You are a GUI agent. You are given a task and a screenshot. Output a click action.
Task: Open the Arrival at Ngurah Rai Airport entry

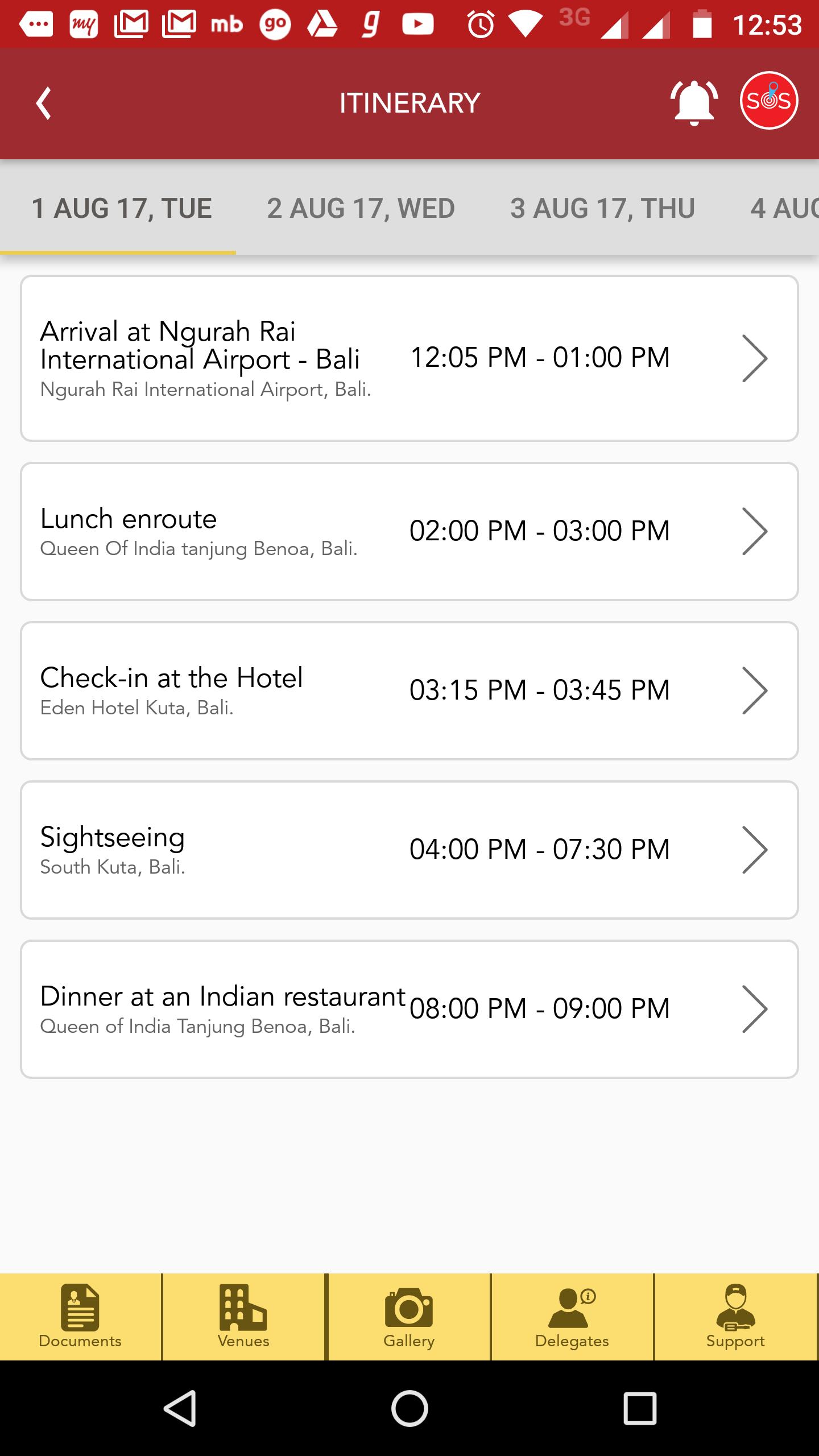pos(409,358)
